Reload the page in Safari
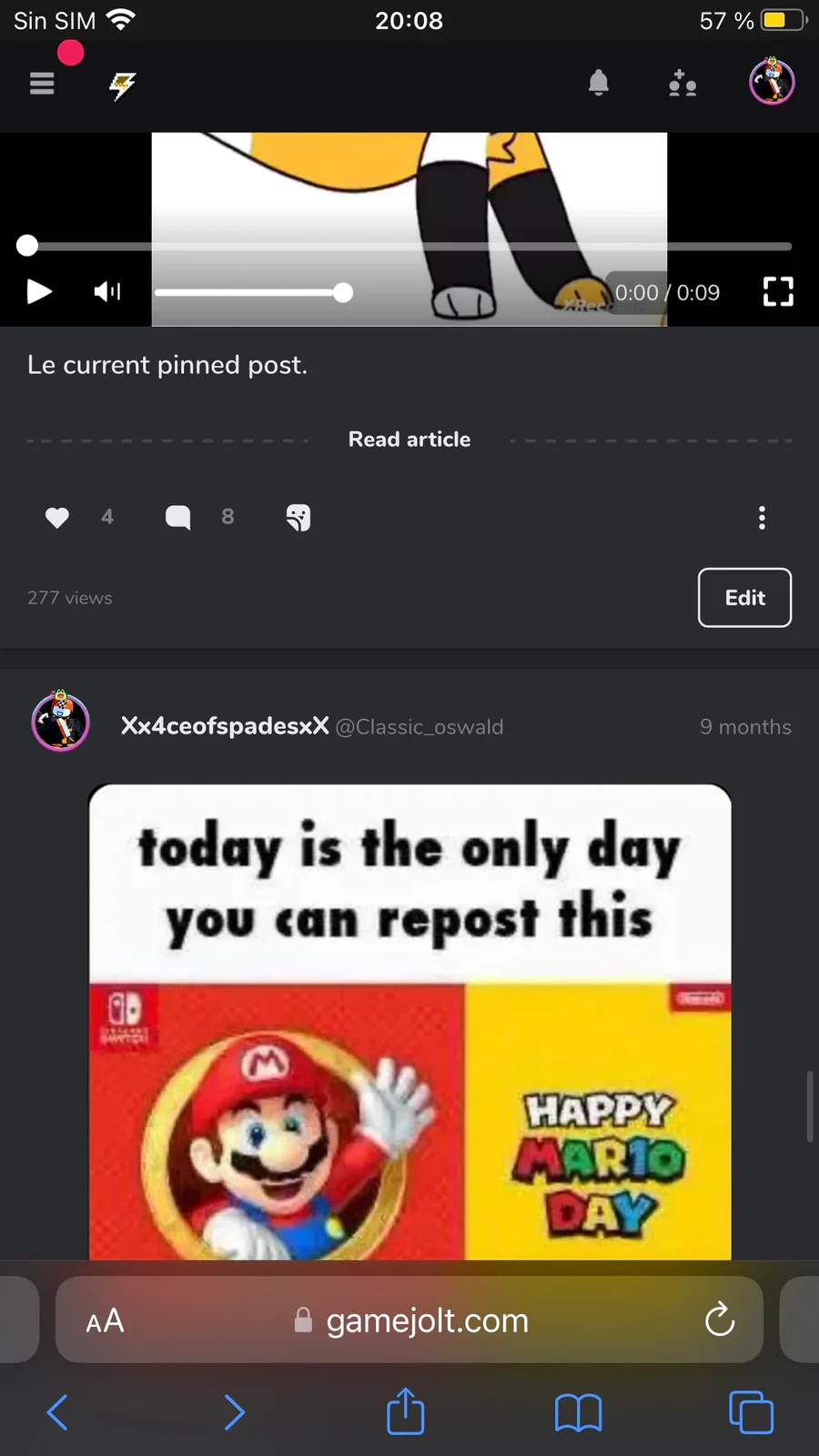Viewport: 819px width, 1456px height. point(719,1319)
